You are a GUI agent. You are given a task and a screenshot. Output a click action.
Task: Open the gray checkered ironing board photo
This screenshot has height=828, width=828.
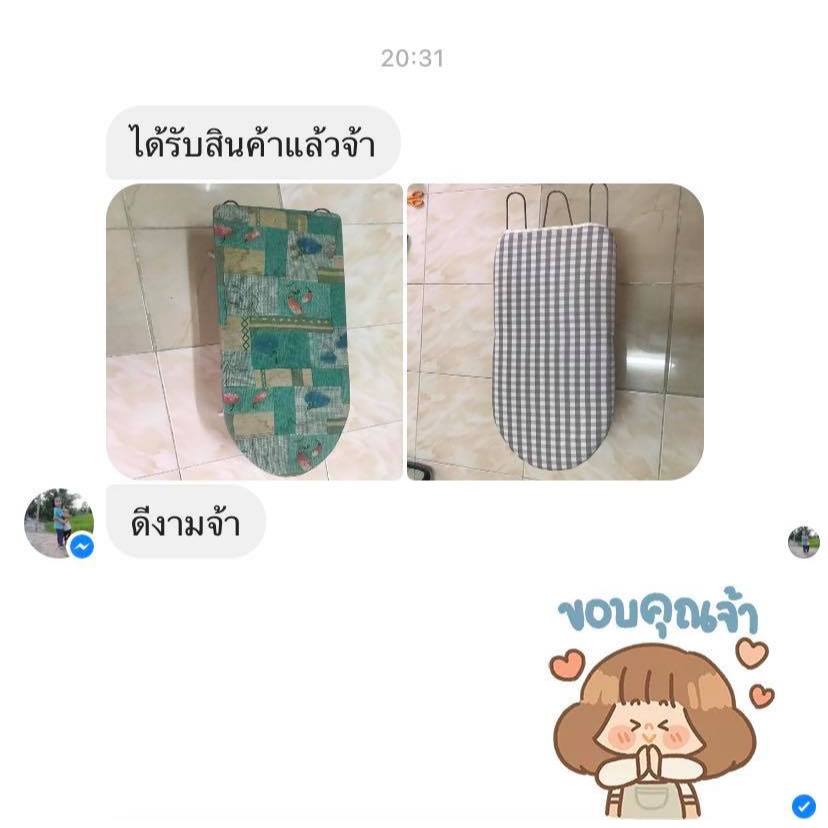point(555,332)
